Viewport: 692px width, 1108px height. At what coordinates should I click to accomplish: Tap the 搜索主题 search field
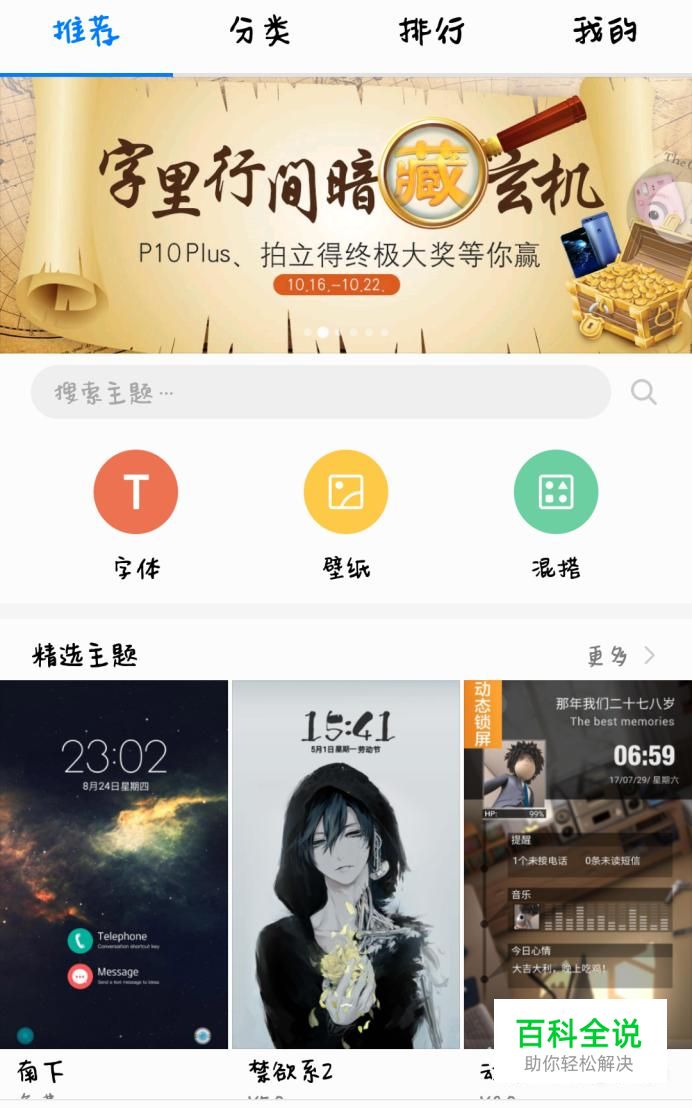click(320, 392)
